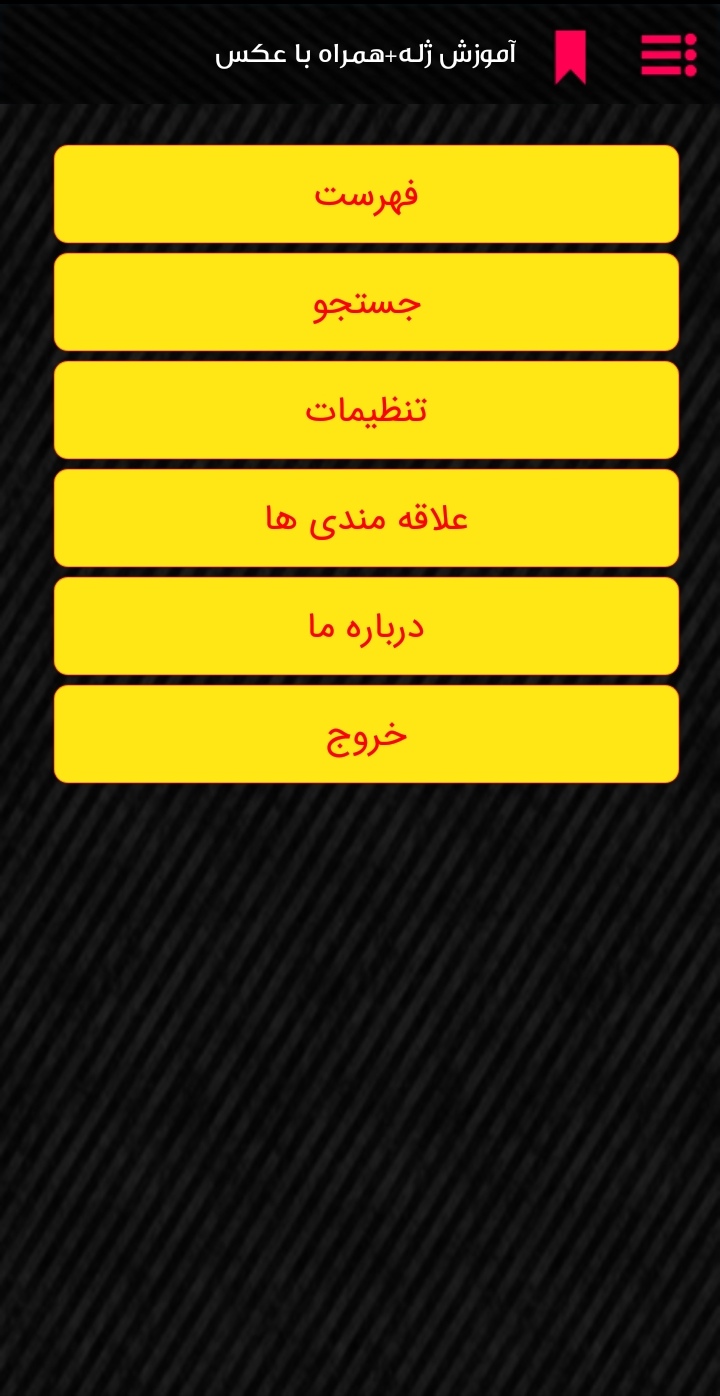Open تنظیمات (settings)

366,410
